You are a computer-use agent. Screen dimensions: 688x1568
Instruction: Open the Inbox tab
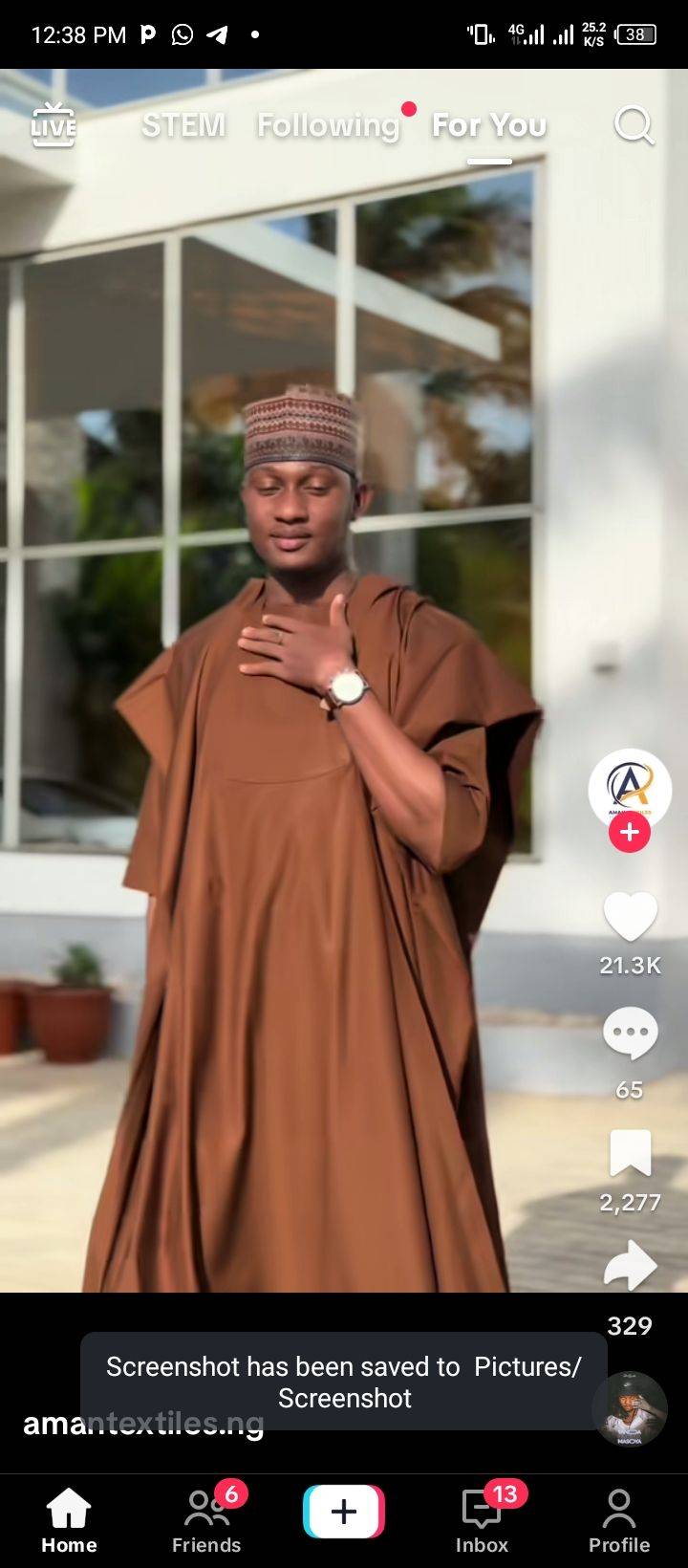coord(482,1520)
